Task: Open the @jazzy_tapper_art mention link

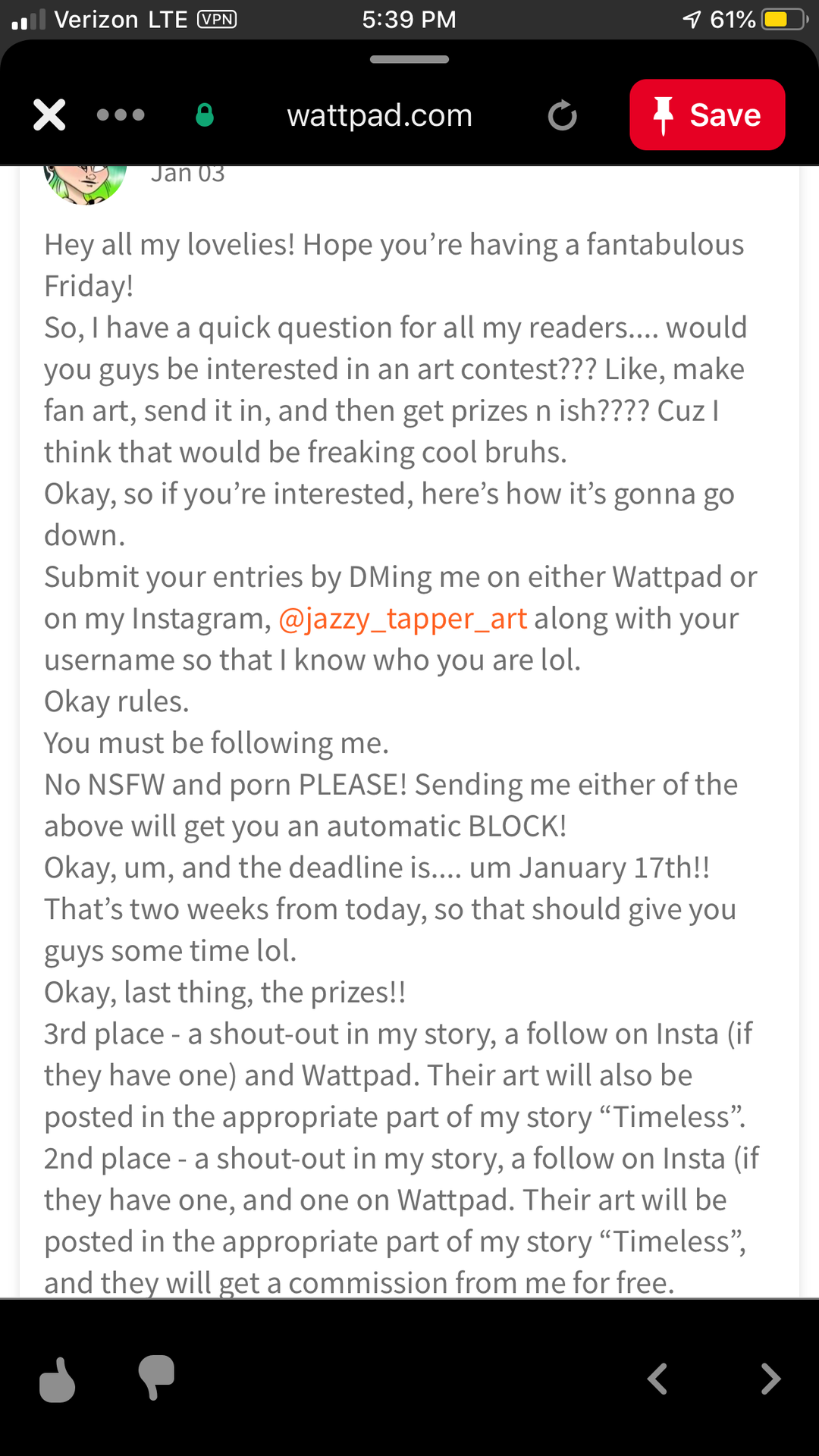Action: [403, 619]
